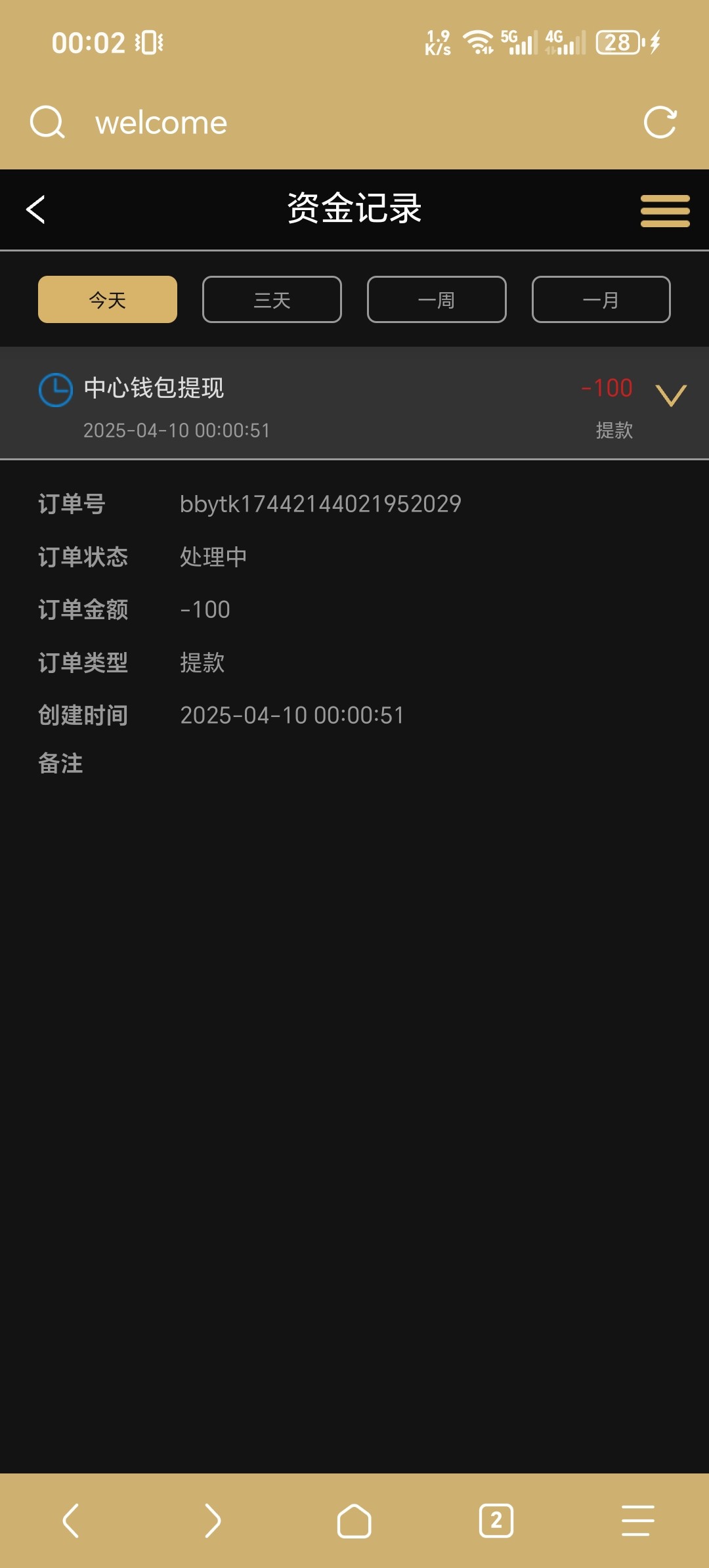The width and height of the screenshot is (709, 1568).
Task: Tap browser forward arrow in bottom bar
Action: [x=213, y=1520]
